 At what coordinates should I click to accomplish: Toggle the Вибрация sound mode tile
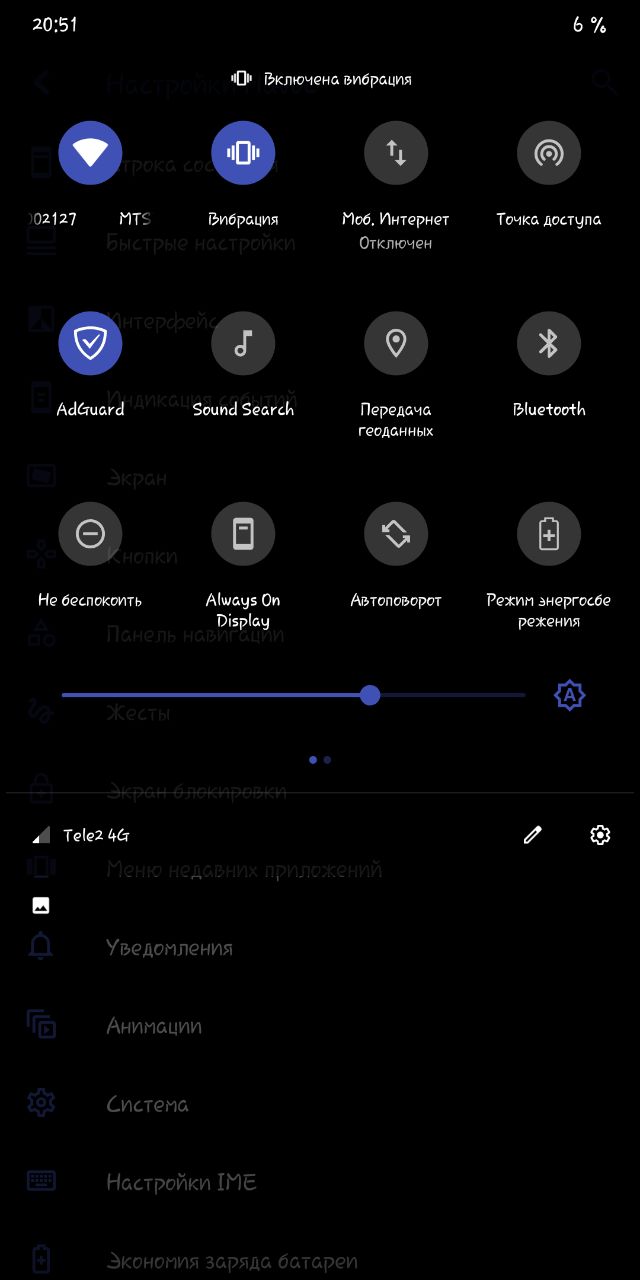(243, 153)
